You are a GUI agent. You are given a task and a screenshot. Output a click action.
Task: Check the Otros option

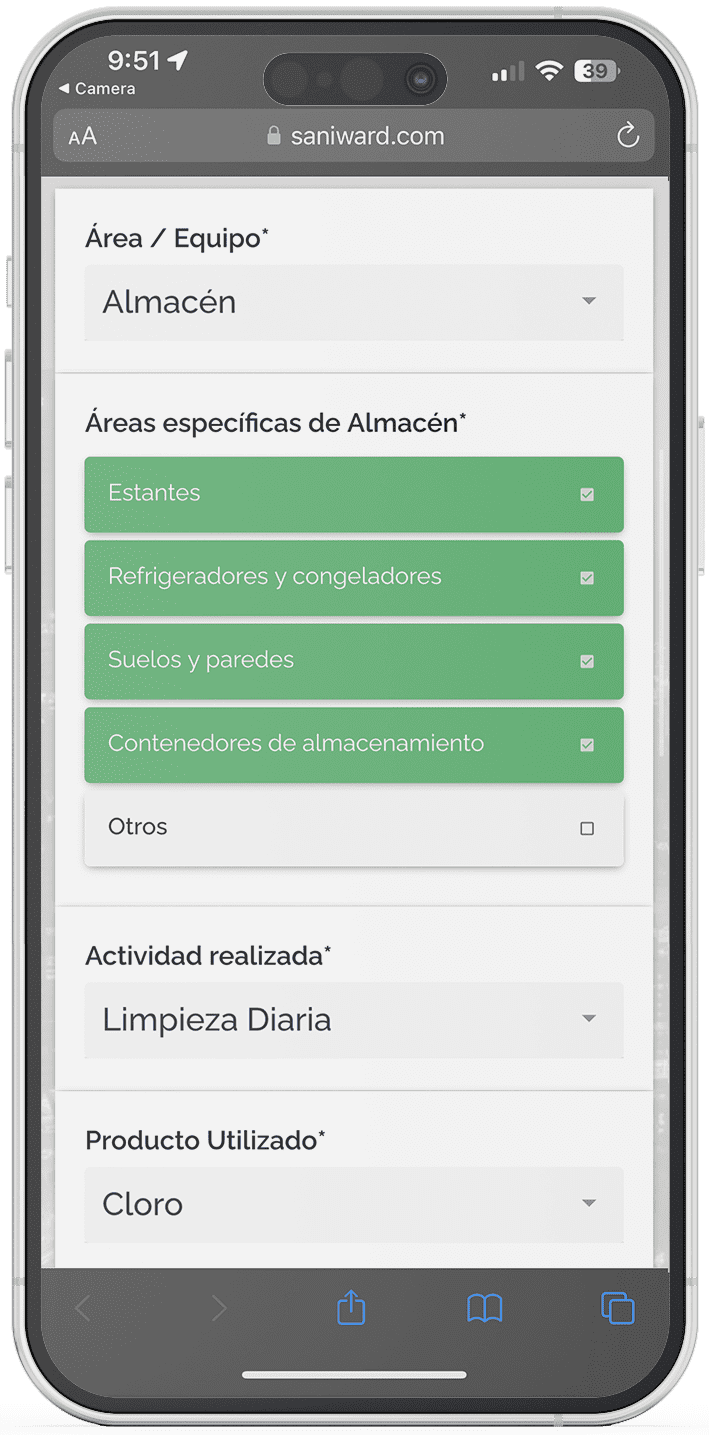pos(587,828)
